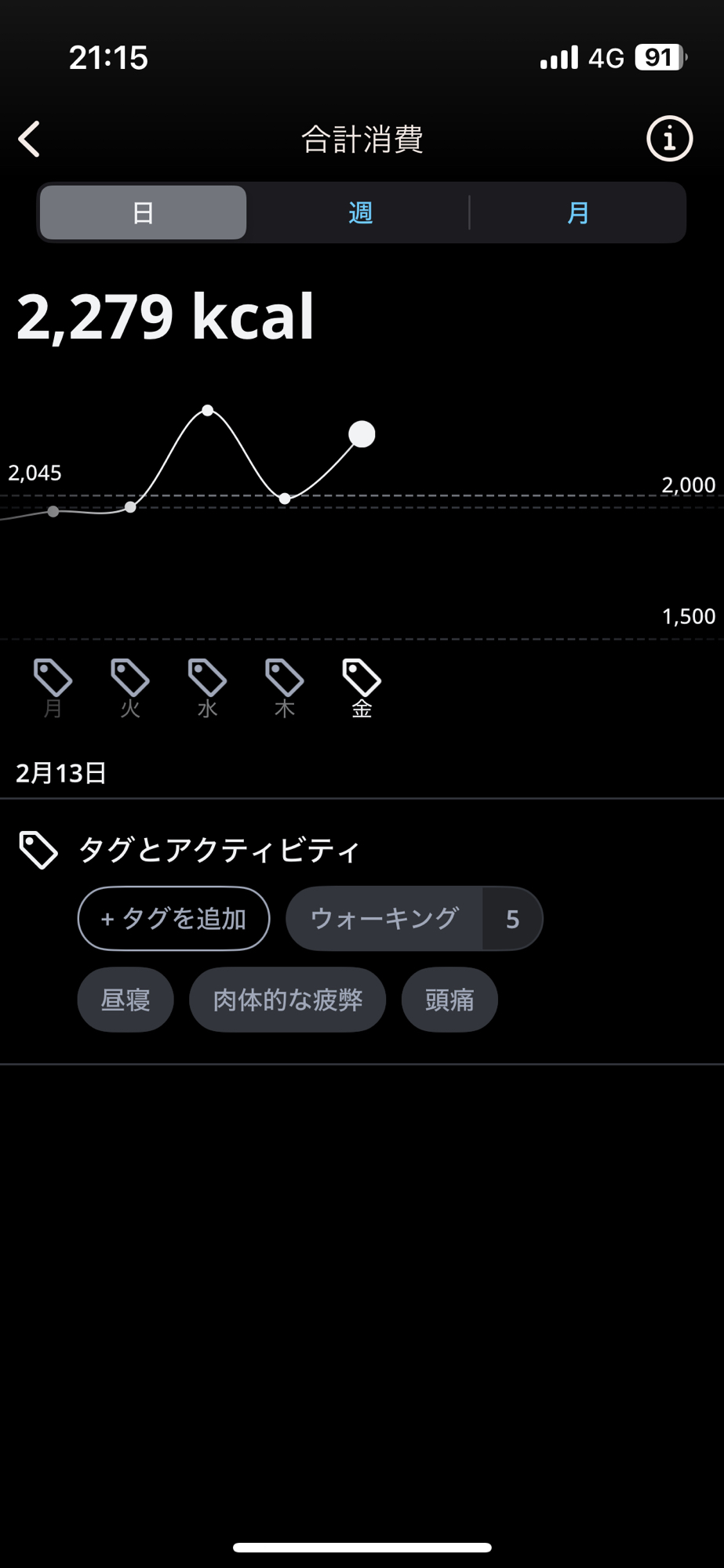Select the 火 day tag on chart
The image size is (724, 1568).
coord(130,687)
